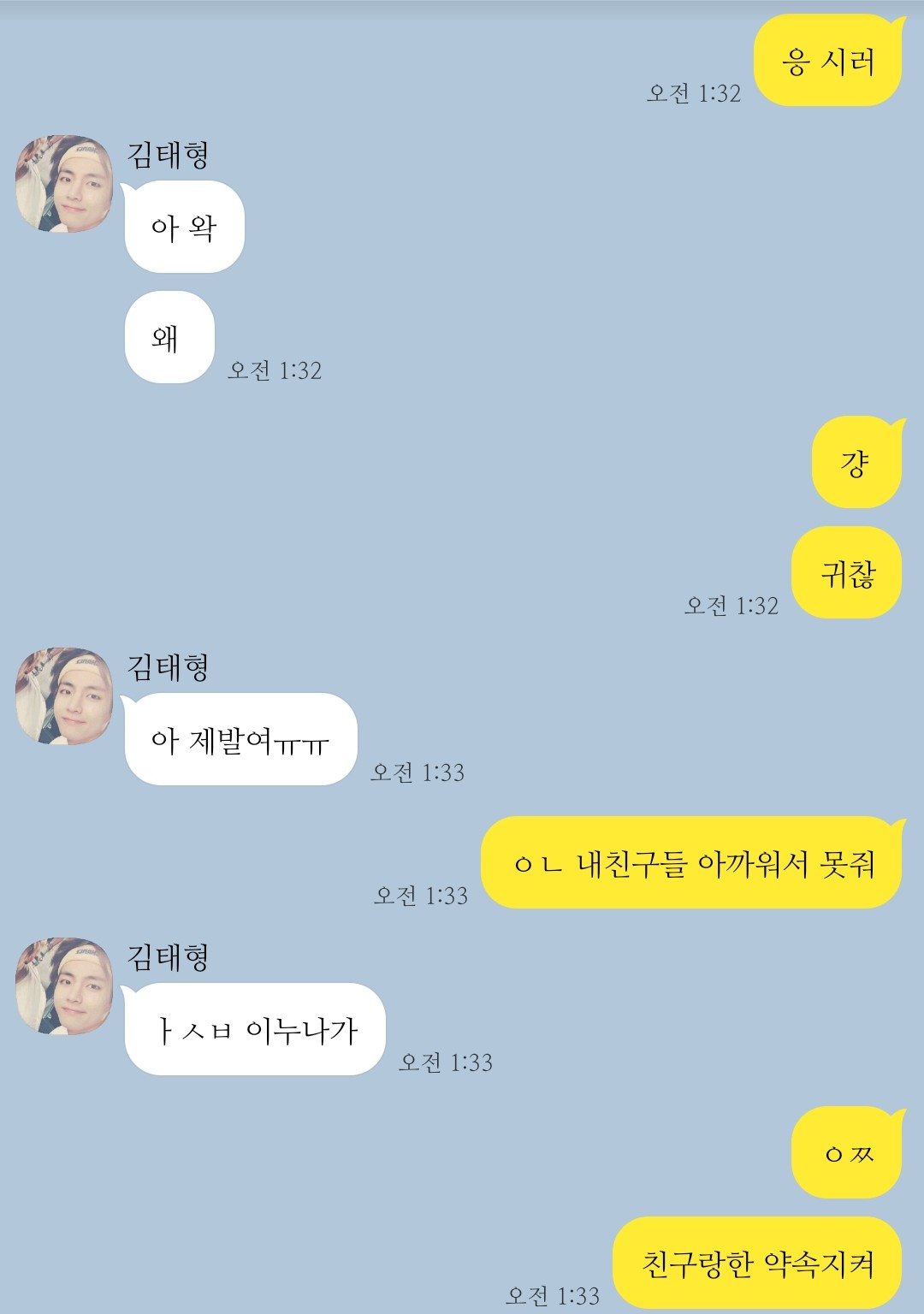
Task: Open 김태형's avatar beside 'ㅏㅅㅂ 이누나가' message
Action: click(64, 985)
